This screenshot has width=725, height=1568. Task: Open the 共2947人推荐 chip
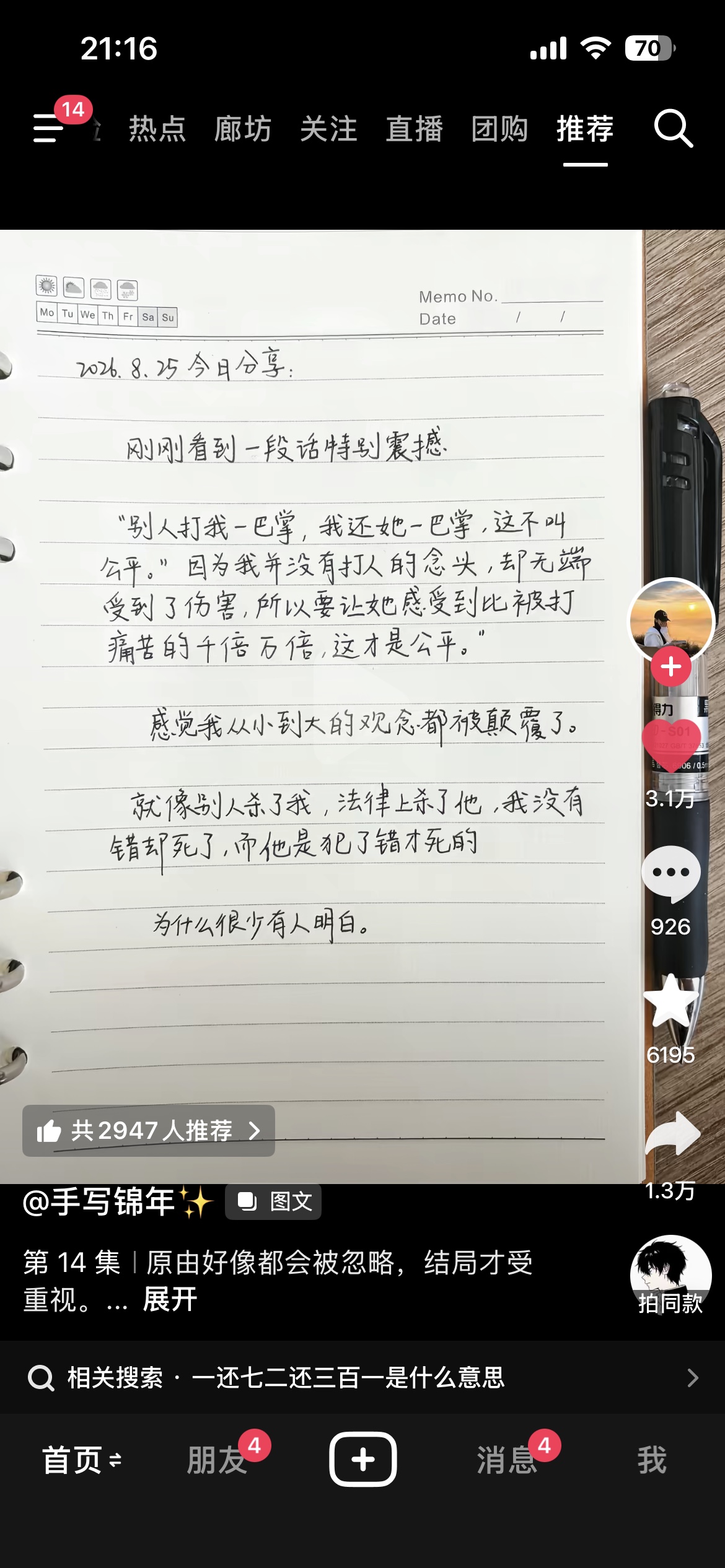click(x=149, y=1131)
